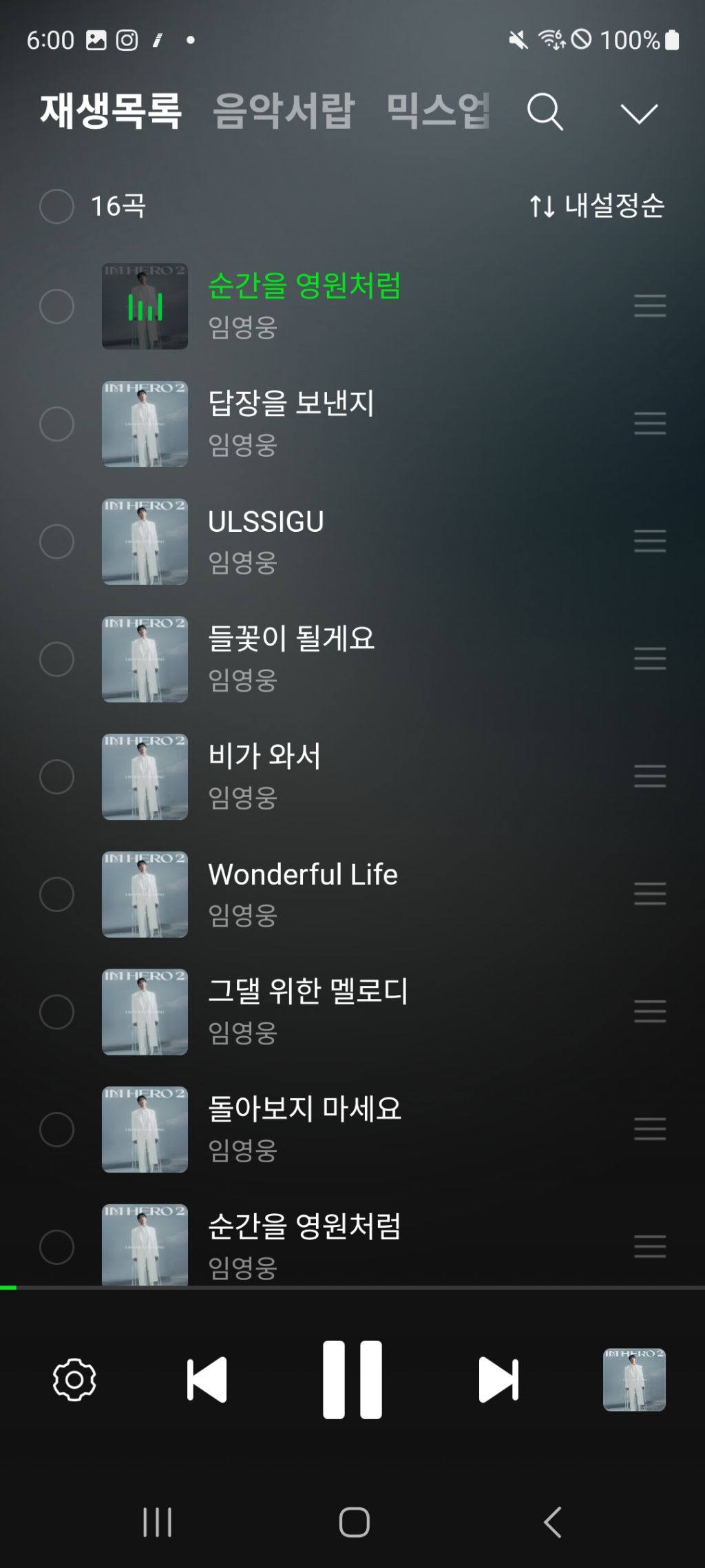This screenshot has height=1568, width=705.
Task: Switch to the 음악서랍 tab
Action: tap(283, 111)
